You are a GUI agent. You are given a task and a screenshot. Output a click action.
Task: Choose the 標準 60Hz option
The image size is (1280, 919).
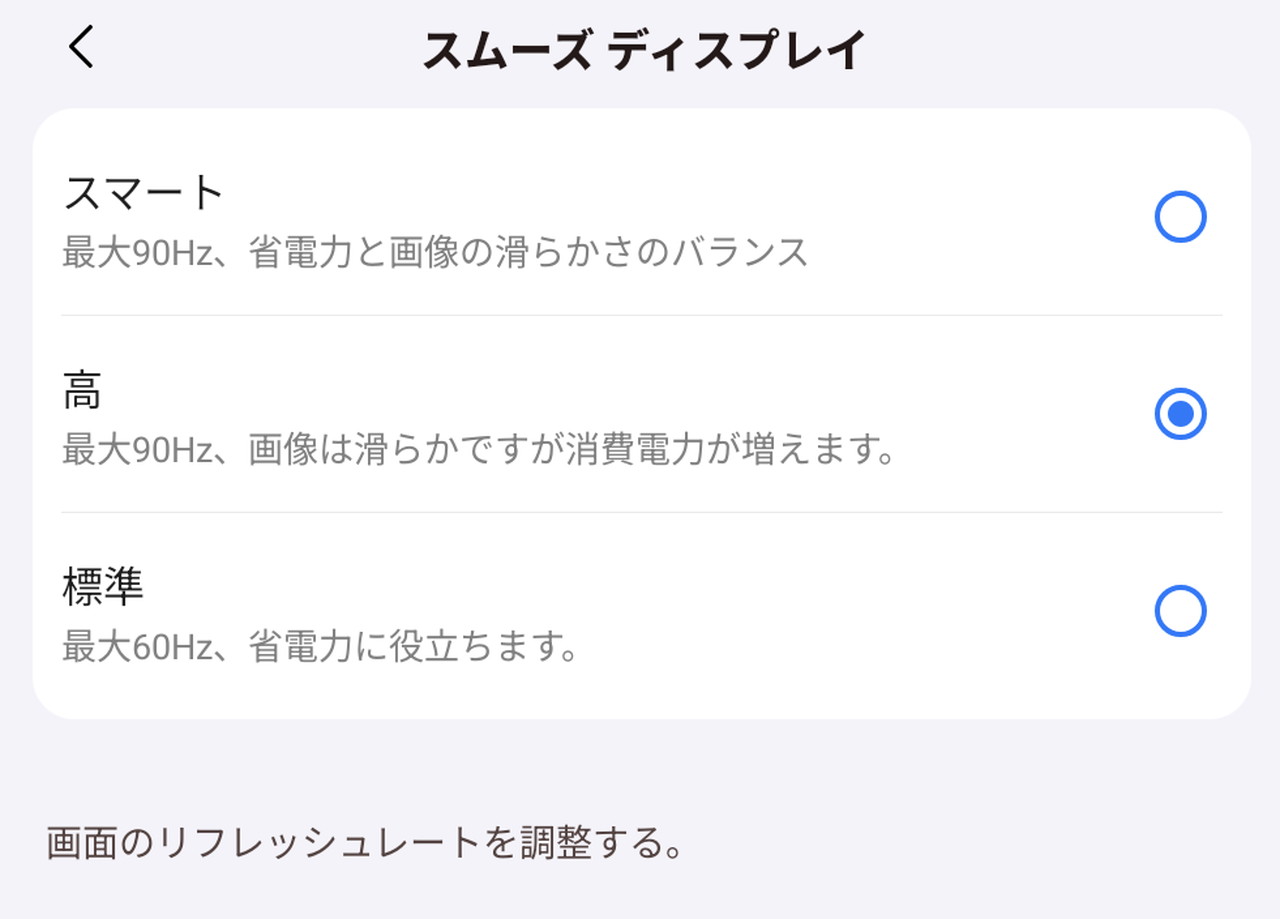click(1180, 611)
